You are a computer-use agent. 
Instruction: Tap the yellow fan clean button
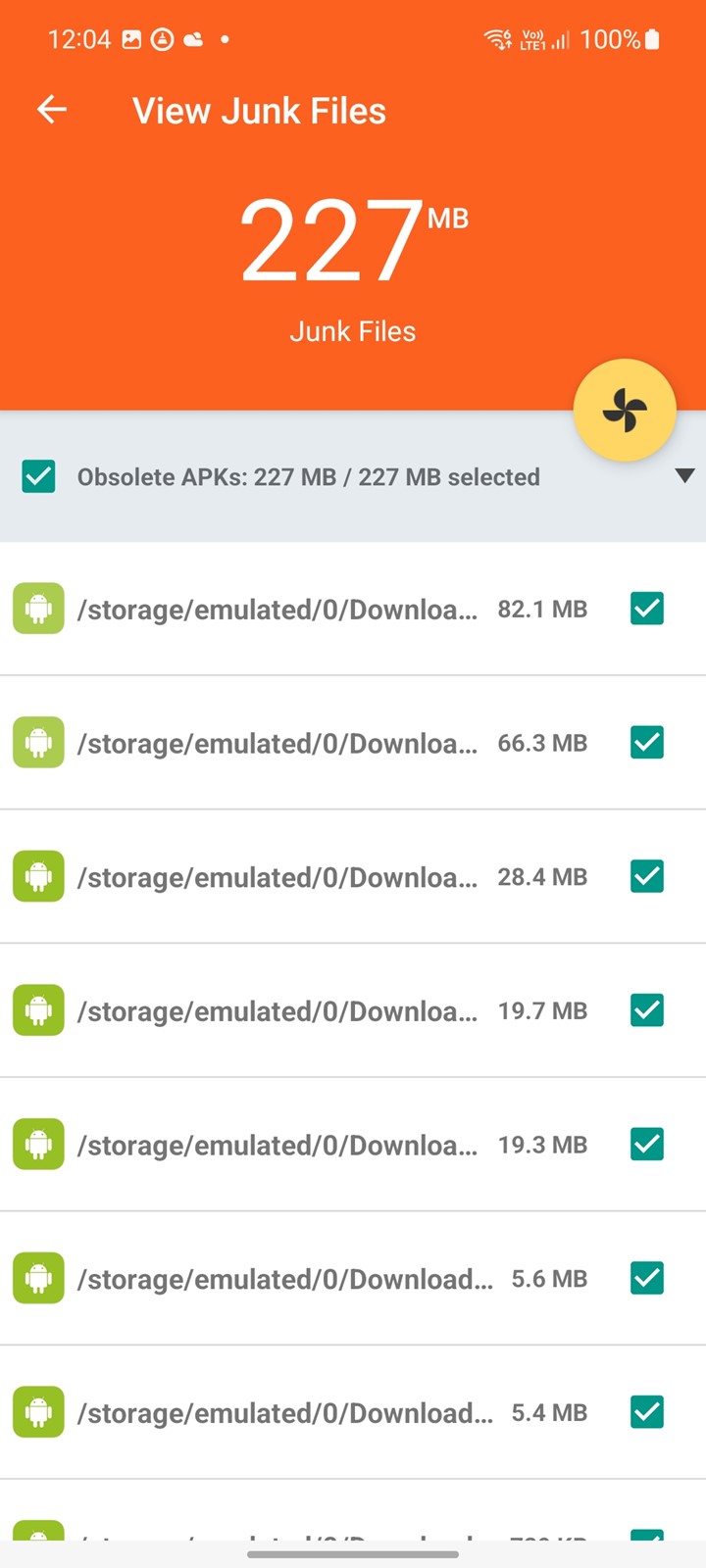pyautogui.click(x=625, y=410)
